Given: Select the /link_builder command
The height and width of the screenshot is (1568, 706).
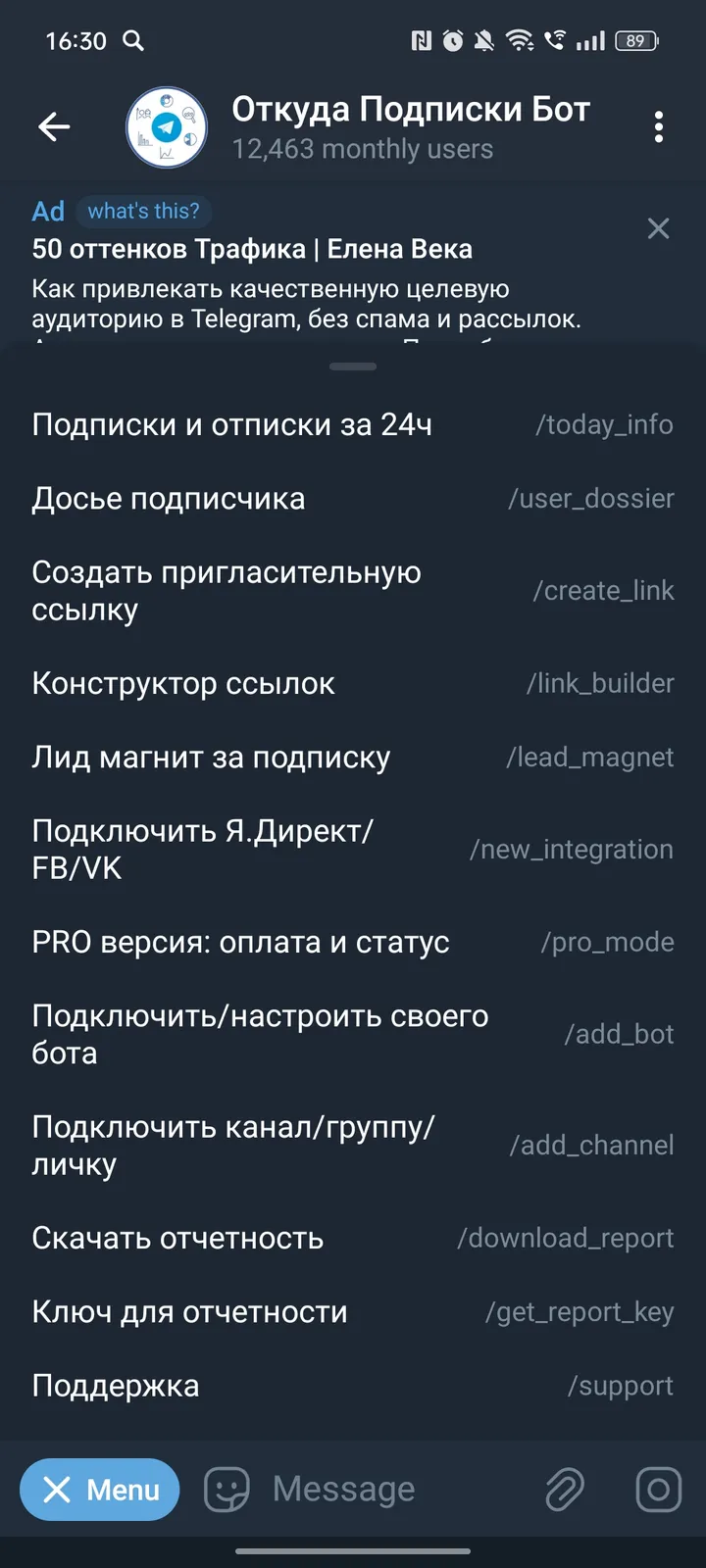Looking at the screenshot, I should coord(353,683).
